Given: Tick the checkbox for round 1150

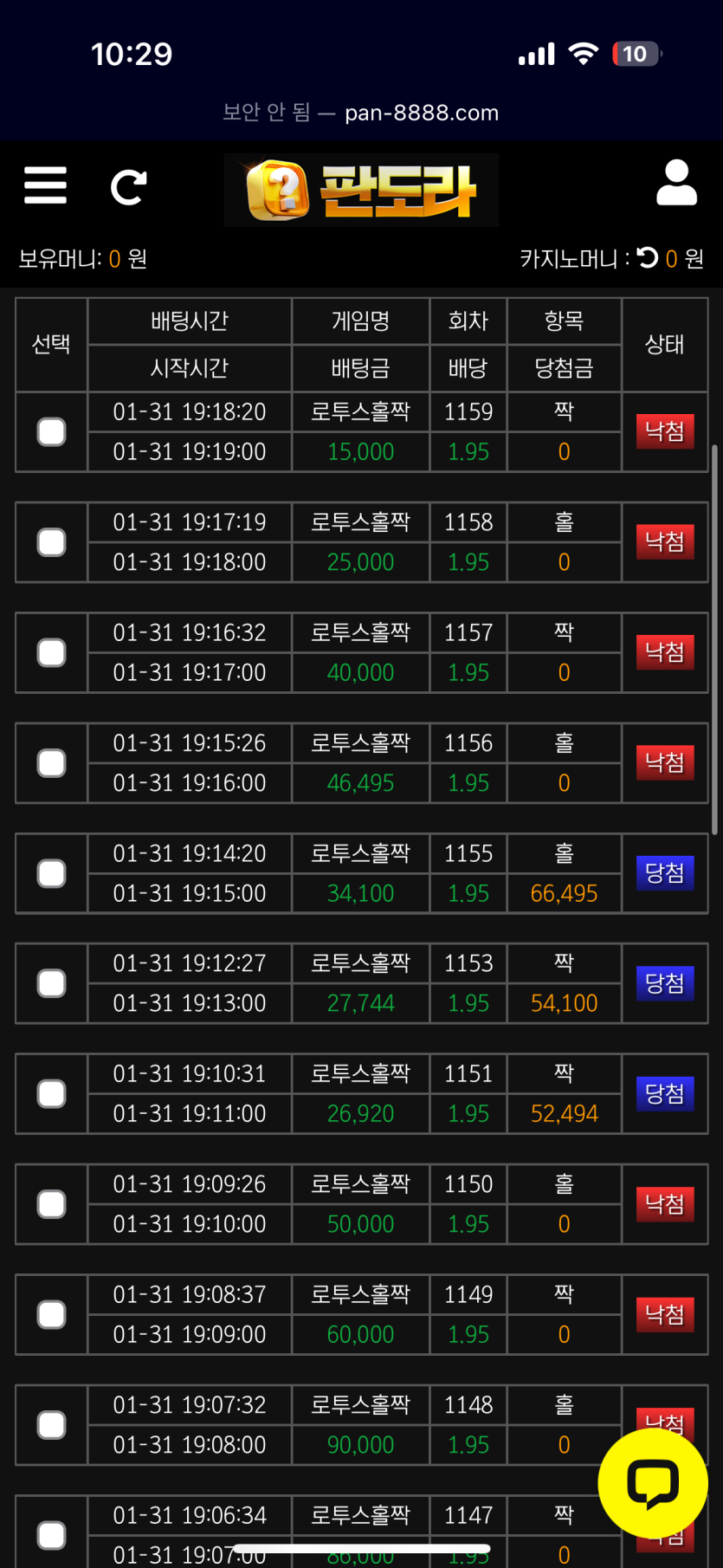Looking at the screenshot, I should (52, 1204).
